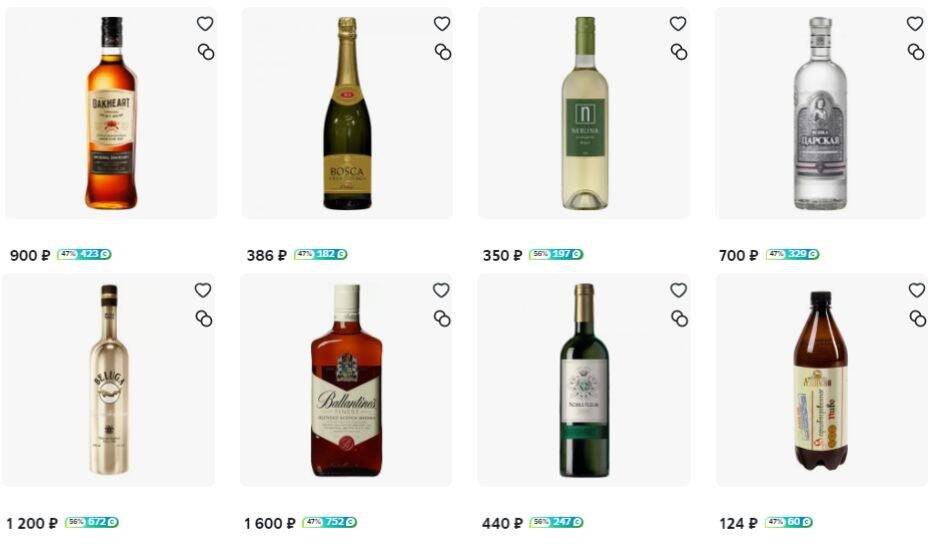The image size is (933, 547).
Task: Heart the Beluga vodka bottle
Action: (203, 290)
